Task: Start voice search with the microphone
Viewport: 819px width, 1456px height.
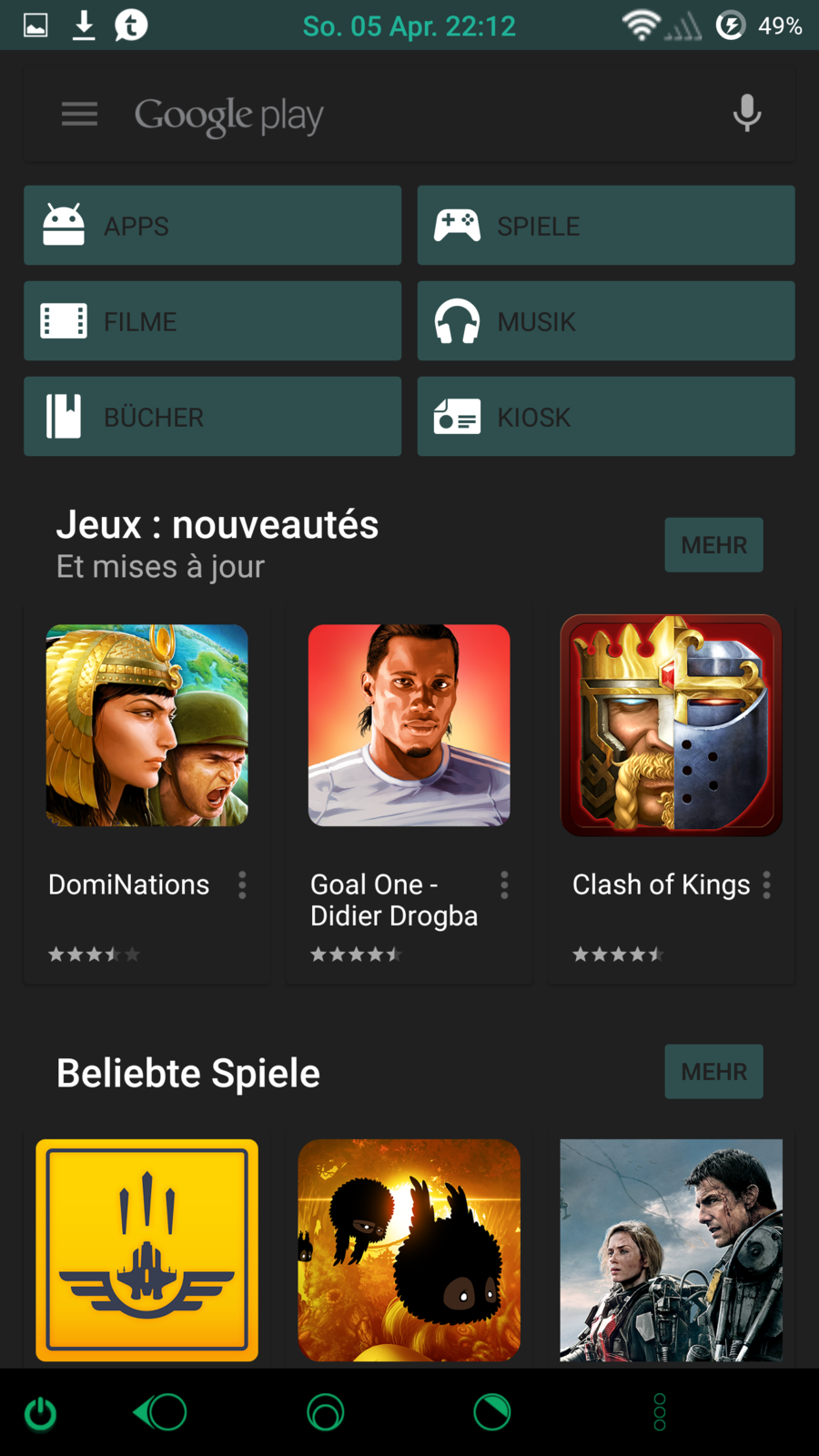Action: 746,114
